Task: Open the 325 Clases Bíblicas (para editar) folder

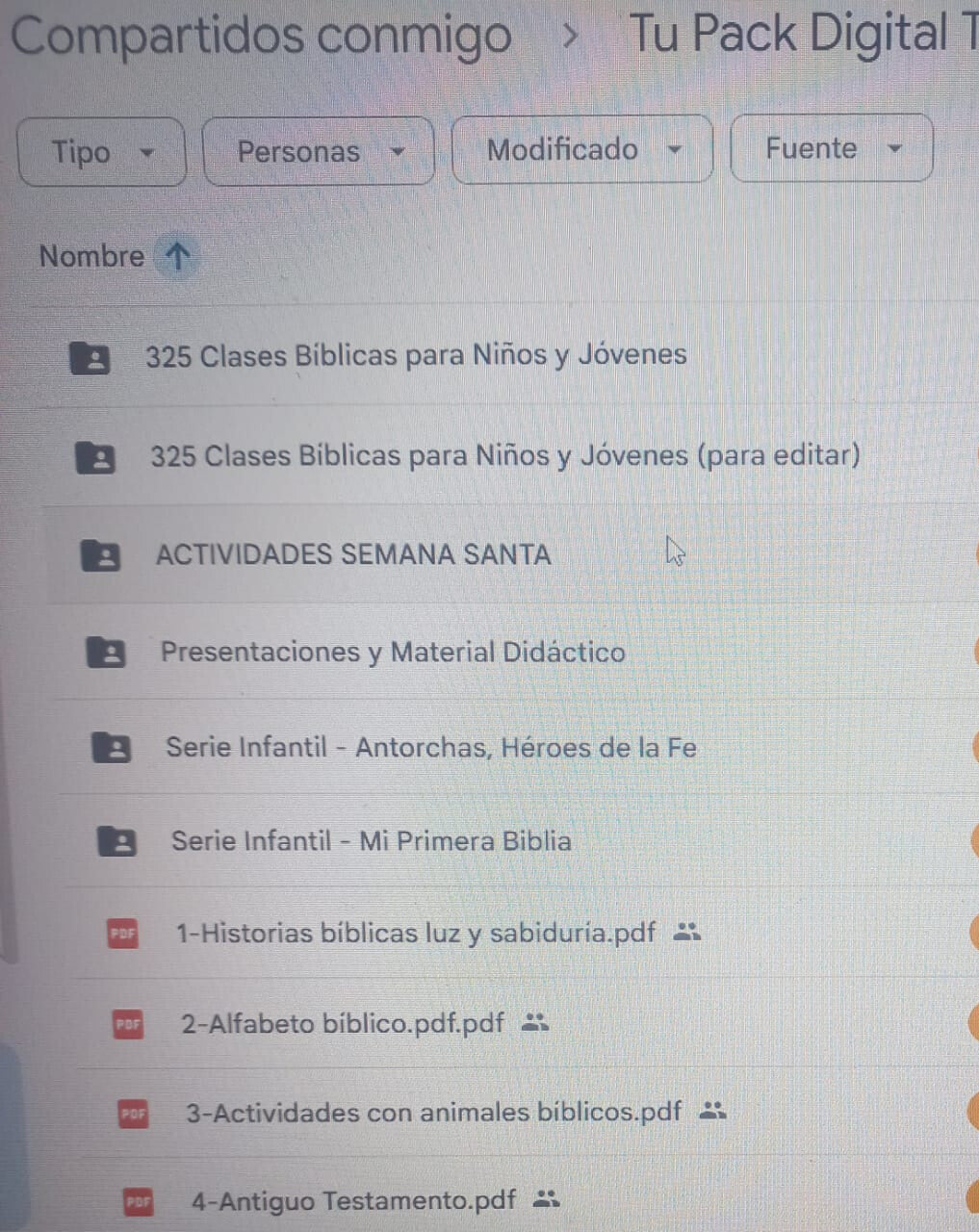Action: tap(504, 454)
